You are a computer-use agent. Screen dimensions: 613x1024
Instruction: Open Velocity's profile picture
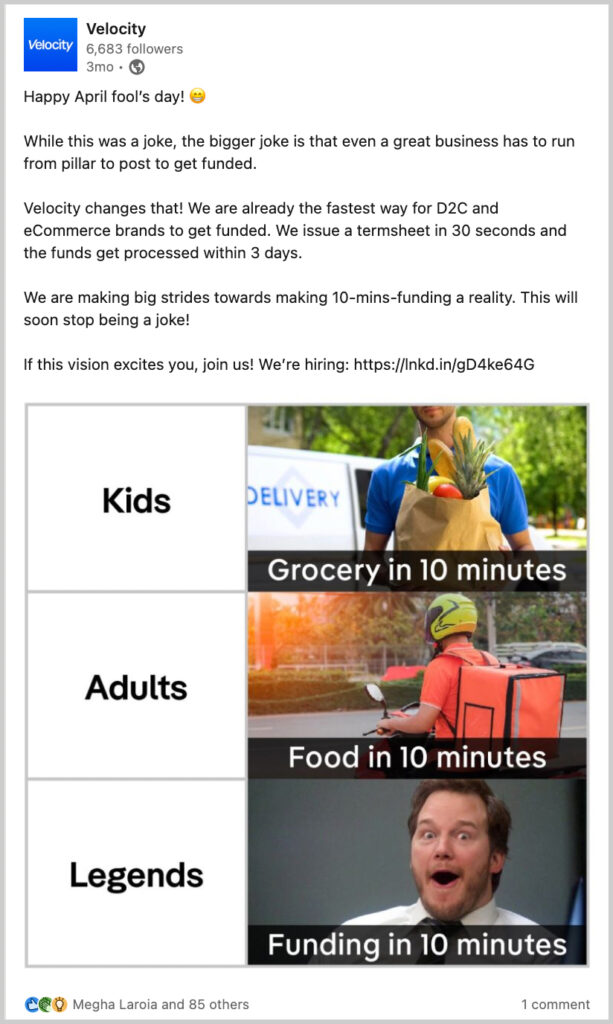pyautogui.click(x=50, y=44)
